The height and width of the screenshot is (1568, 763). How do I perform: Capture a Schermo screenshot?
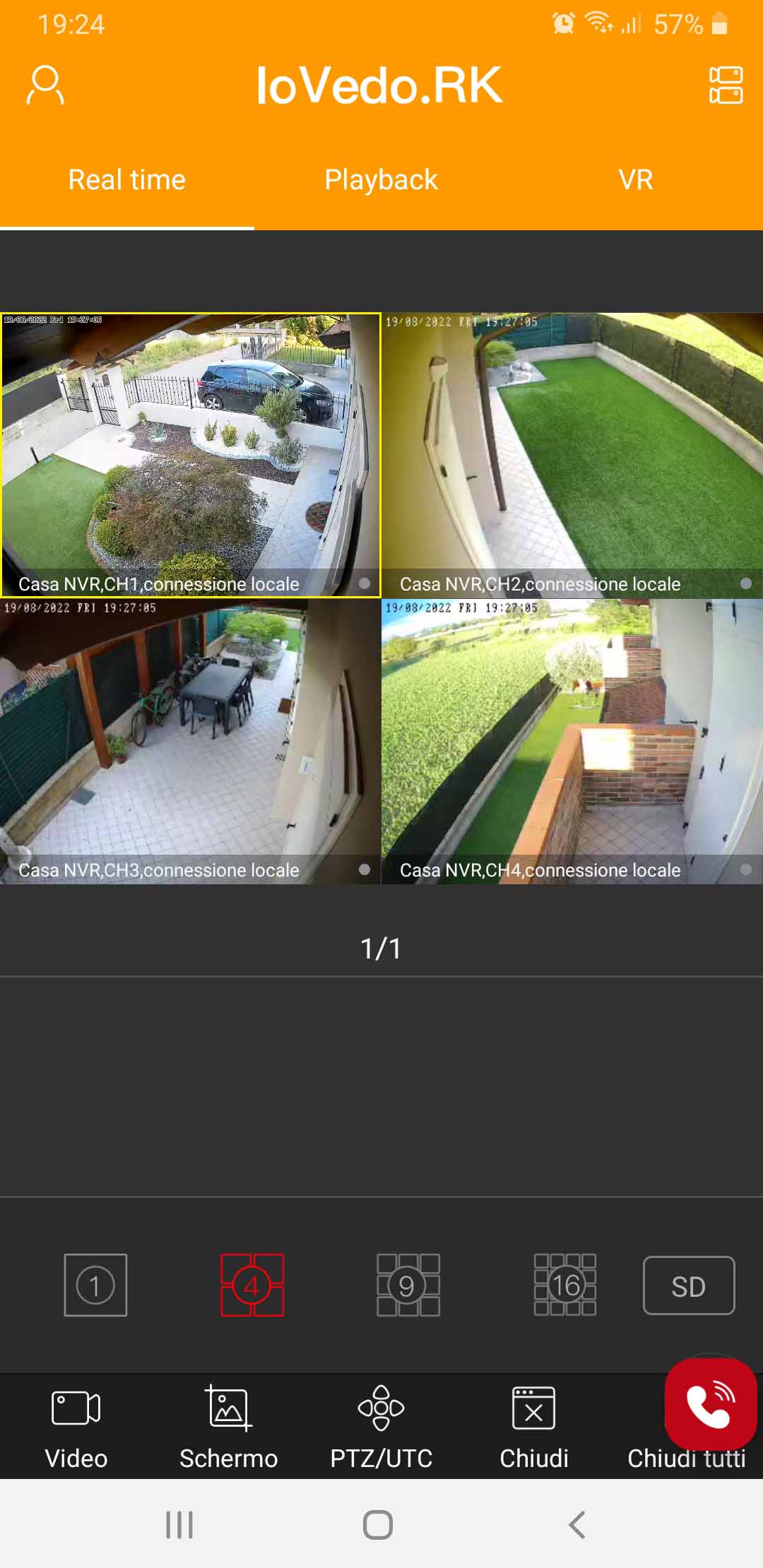point(228,1425)
